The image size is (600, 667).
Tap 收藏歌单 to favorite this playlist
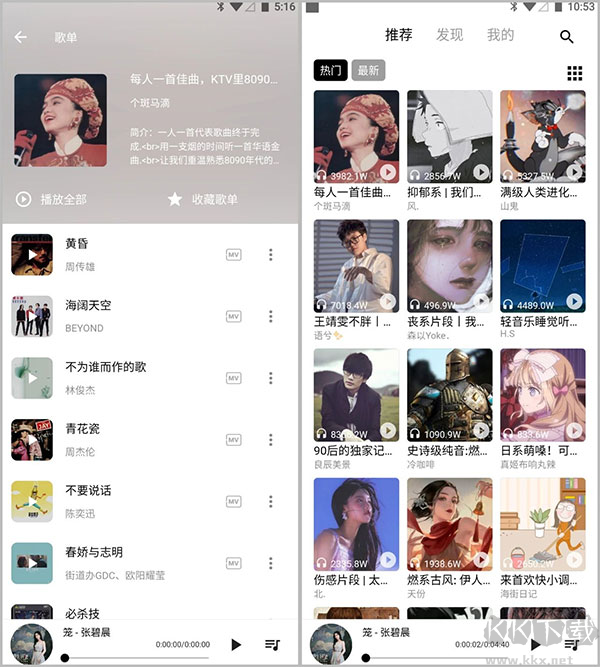(x=202, y=199)
